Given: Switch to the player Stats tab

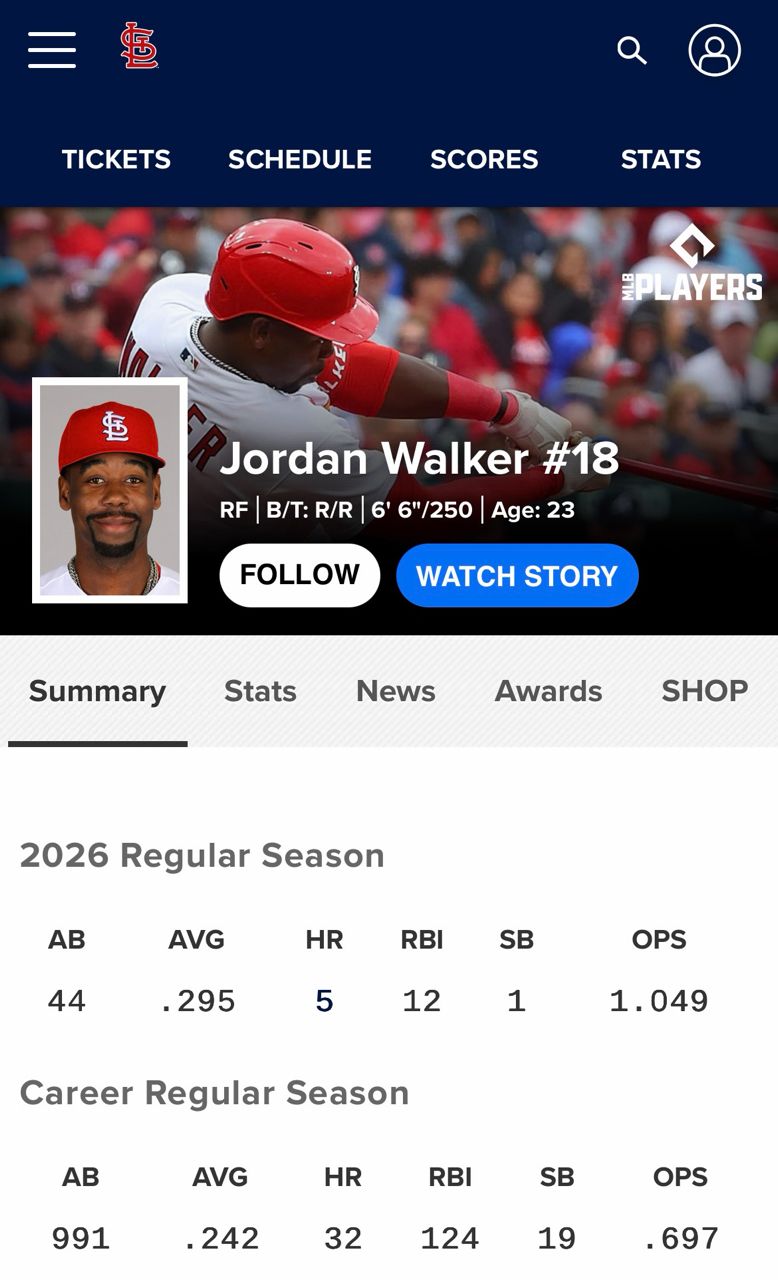Looking at the screenshot, I should (x=260, y=691).
